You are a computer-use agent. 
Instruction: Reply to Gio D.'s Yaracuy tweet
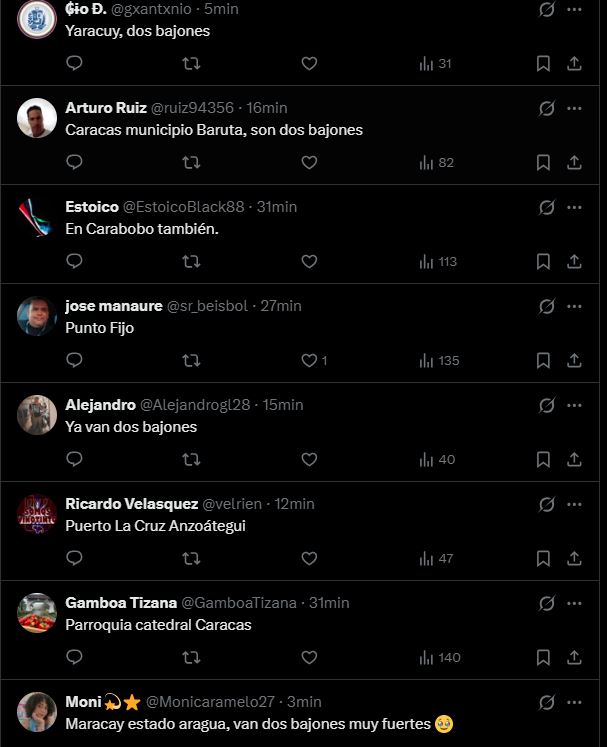[74, 63]
